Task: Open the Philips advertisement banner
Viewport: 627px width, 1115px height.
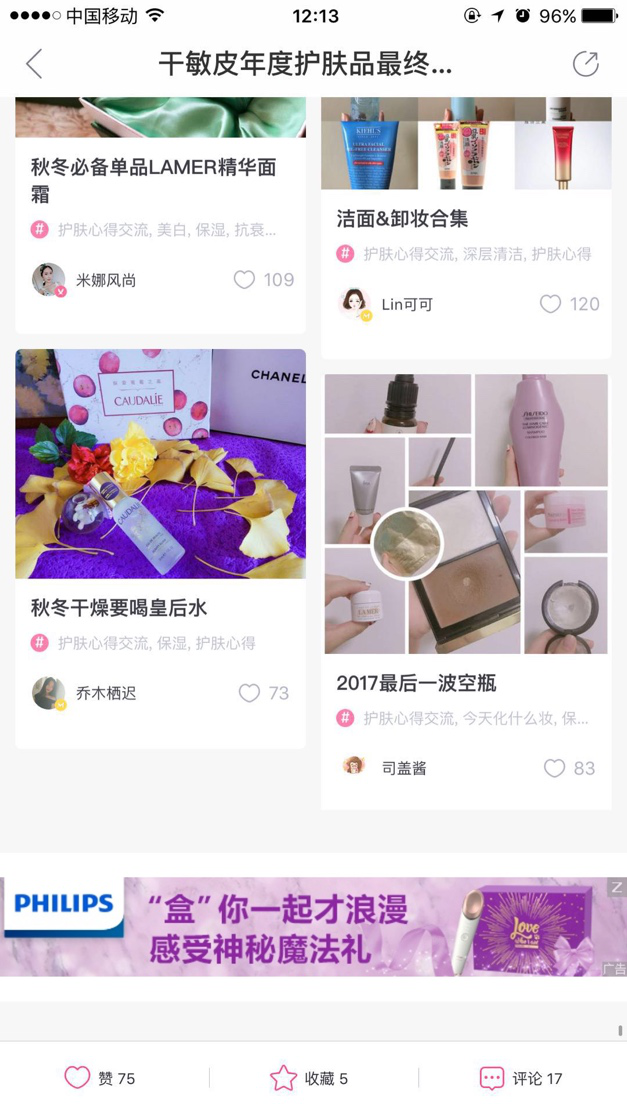Action: (313, 926)
